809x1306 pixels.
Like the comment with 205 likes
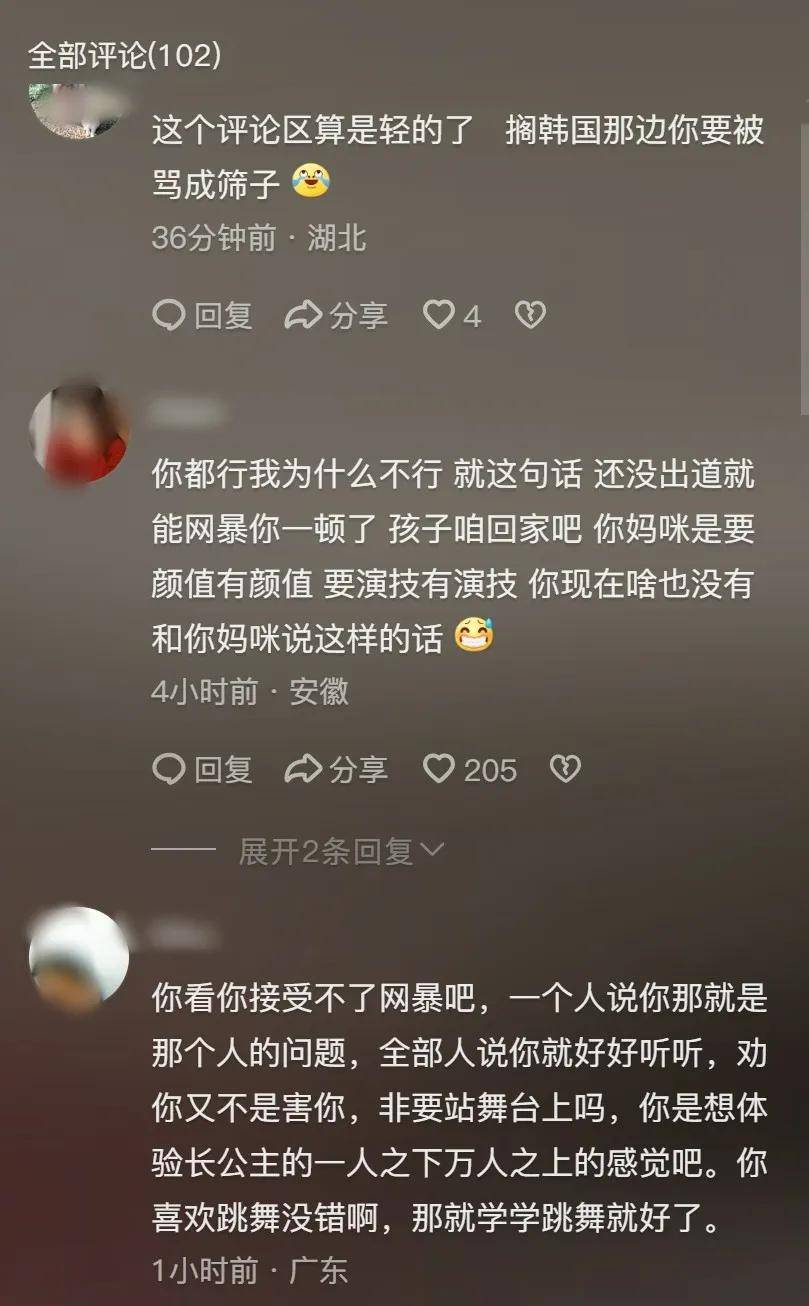[470, 769]
